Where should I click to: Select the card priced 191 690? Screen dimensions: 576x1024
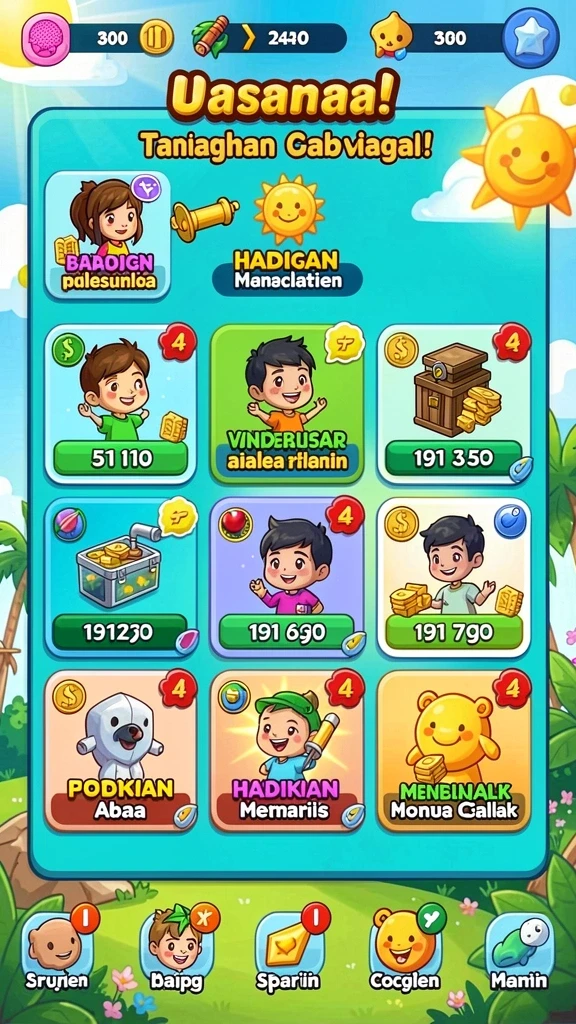(x=286, y=632)
